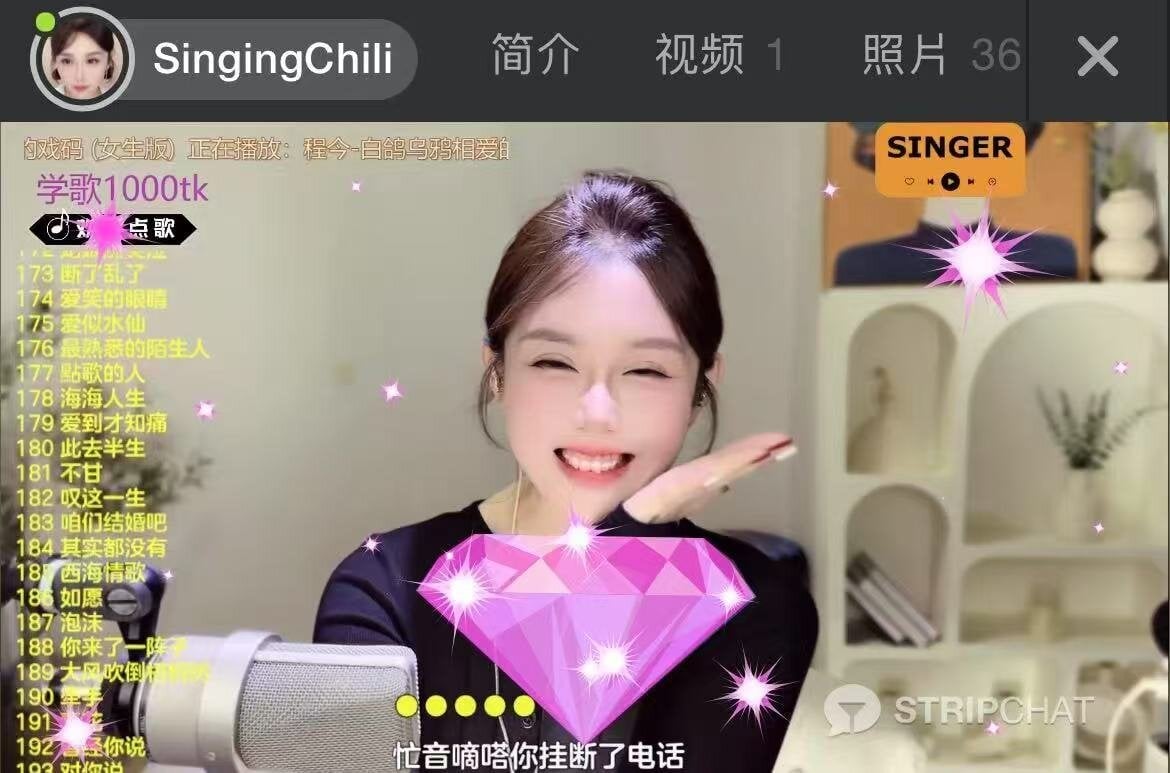The height and width of the screenshot is (773, 1170).
Task: Close the profile panel
Action: pos(1097,58)
